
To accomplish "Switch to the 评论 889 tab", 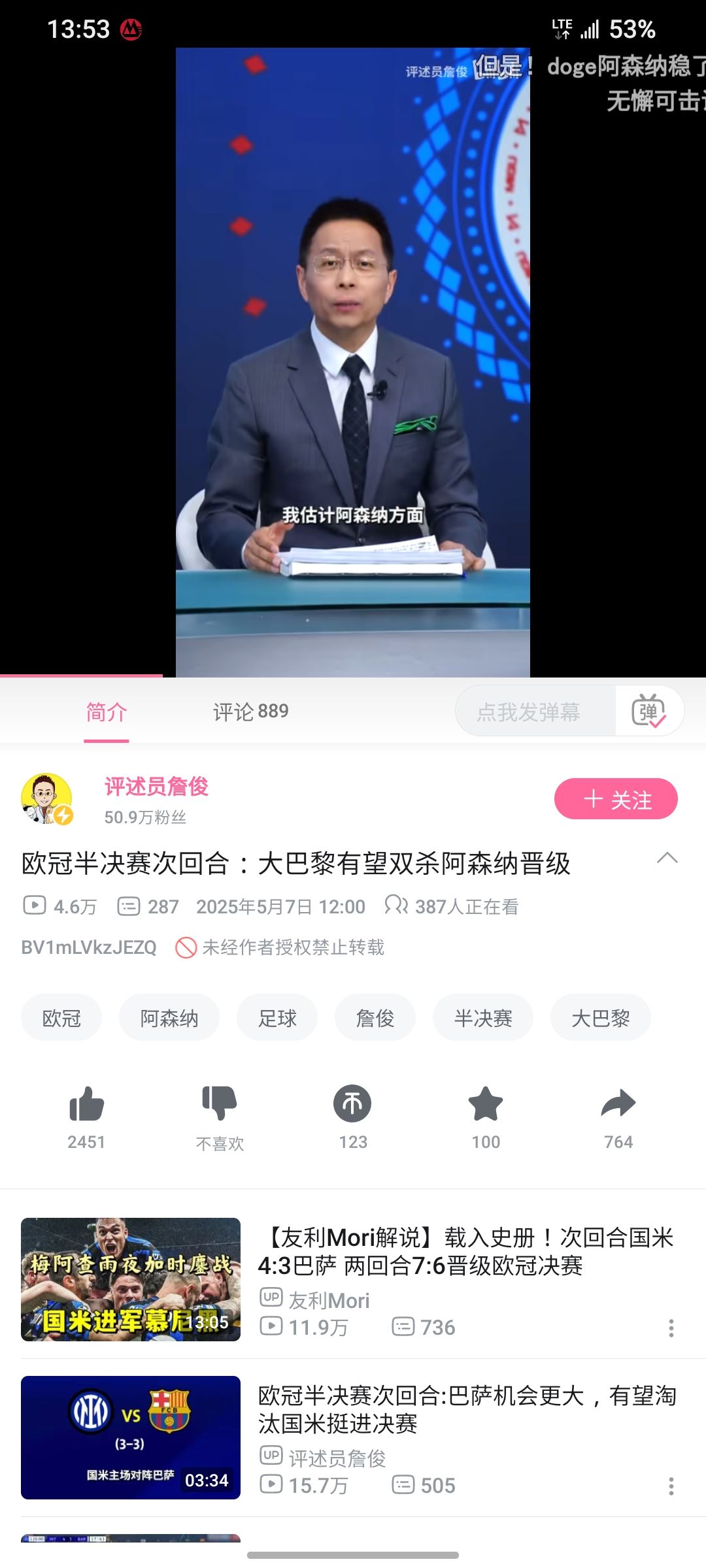I will pyautogui.click(x=250, y=711).
